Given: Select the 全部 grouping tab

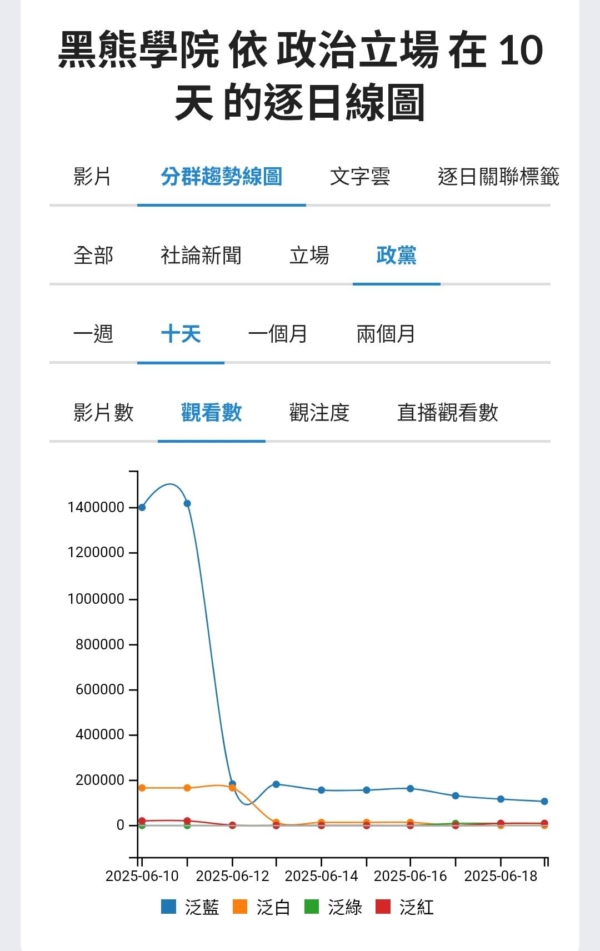Looking at the screenshot, I should [93, 255].
